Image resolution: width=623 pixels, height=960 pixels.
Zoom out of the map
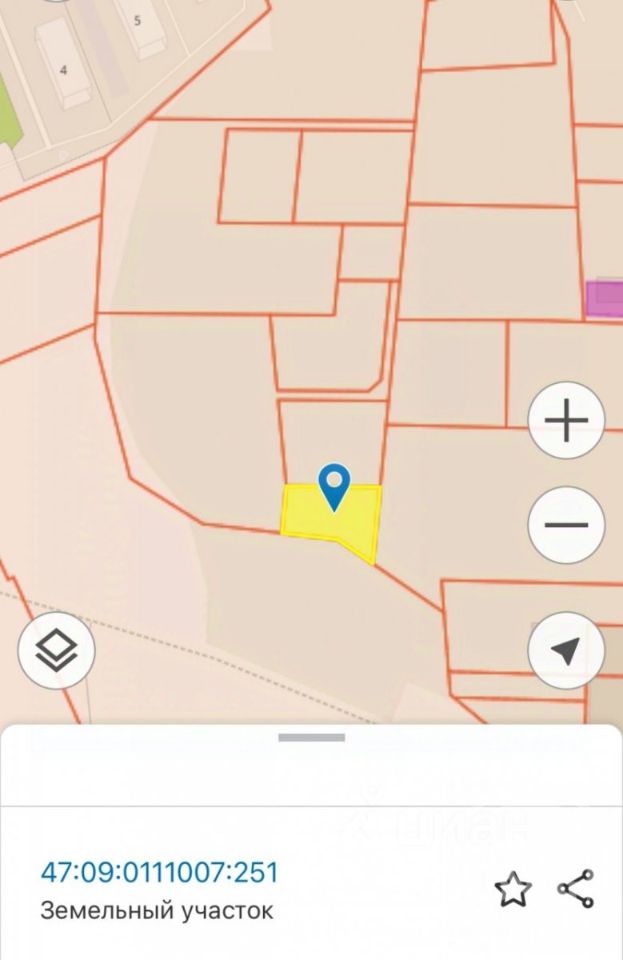click(x=566, y=525)
